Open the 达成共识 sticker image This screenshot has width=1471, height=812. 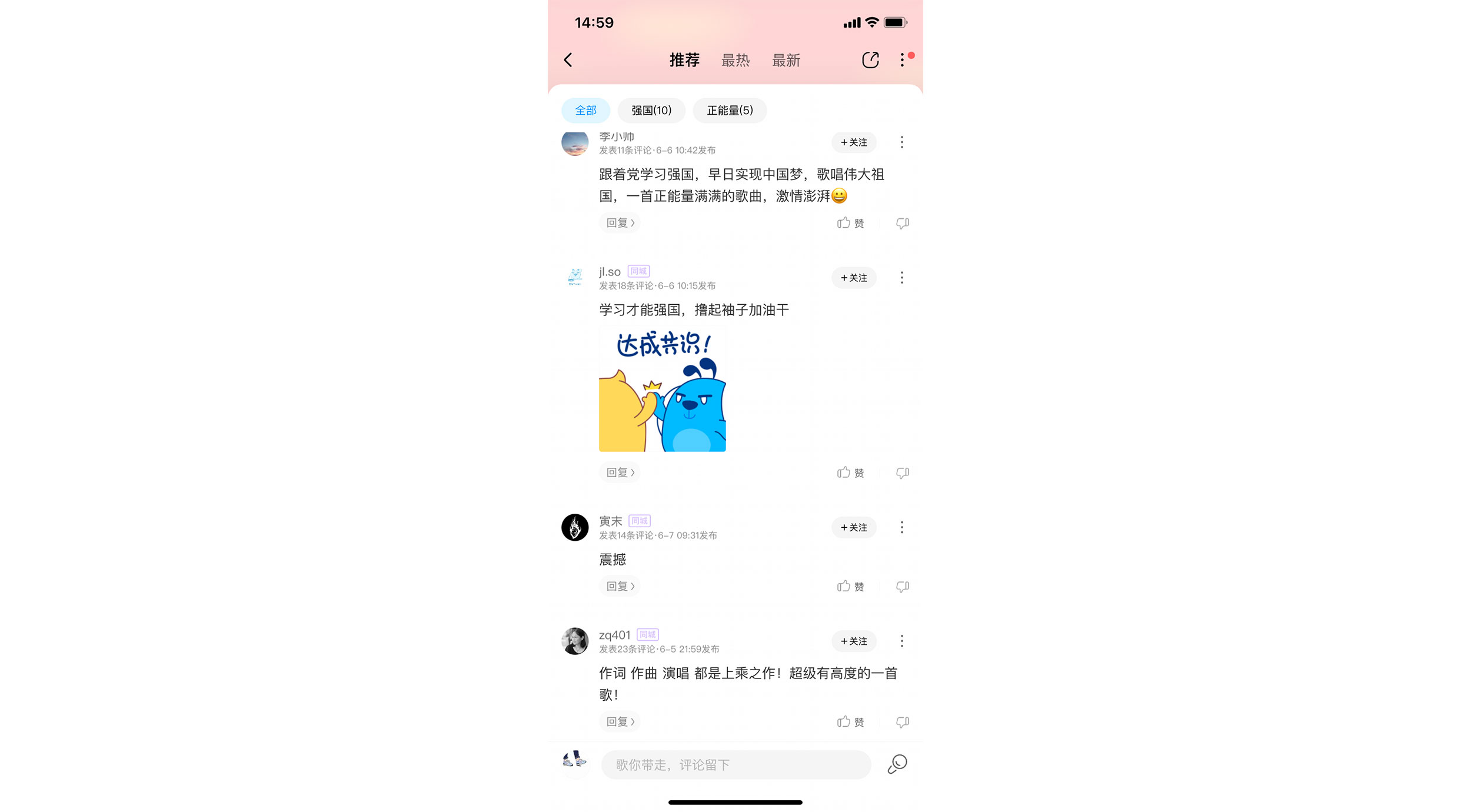(662, 389)
